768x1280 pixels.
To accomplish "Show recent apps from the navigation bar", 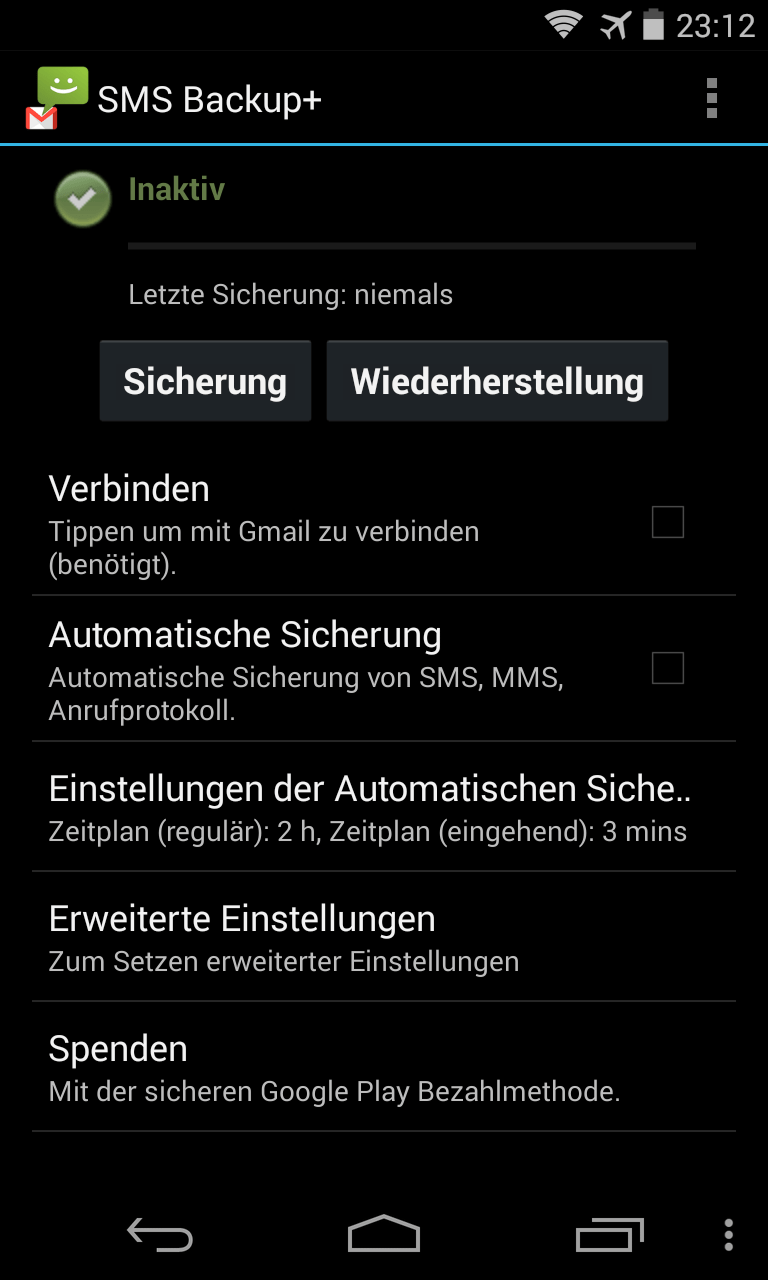I will (610, 1235).
